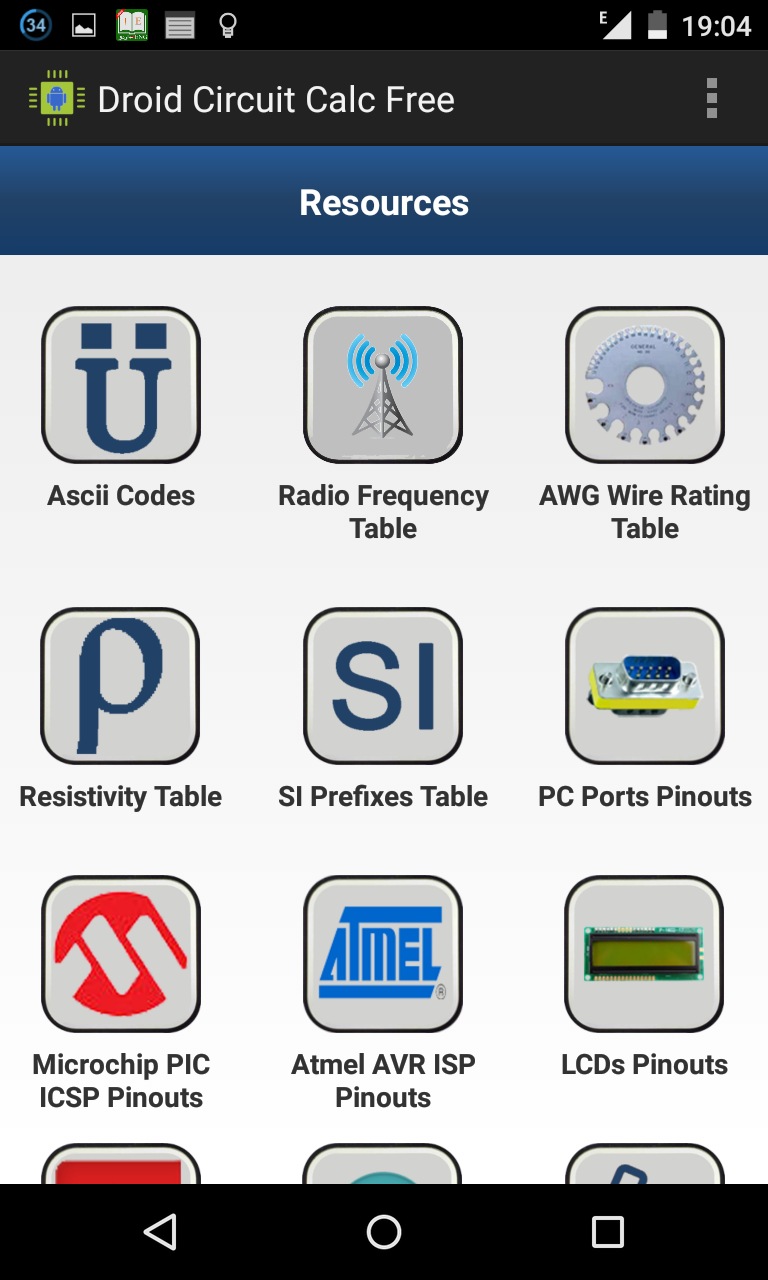Go back using system back button
The image size is (768, 1280).
point(160,1232)
